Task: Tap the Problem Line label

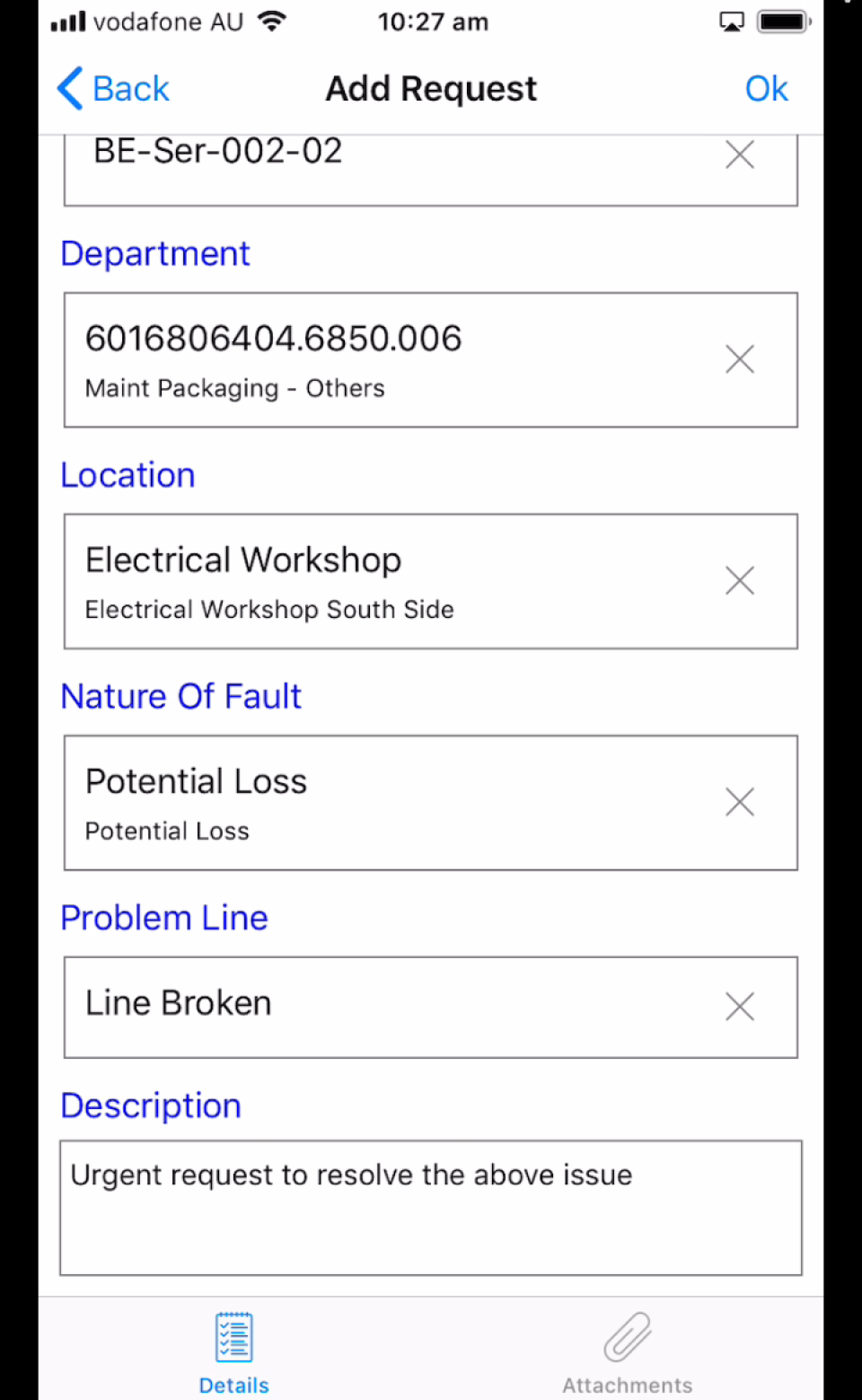Action: [x=163, y=918]
